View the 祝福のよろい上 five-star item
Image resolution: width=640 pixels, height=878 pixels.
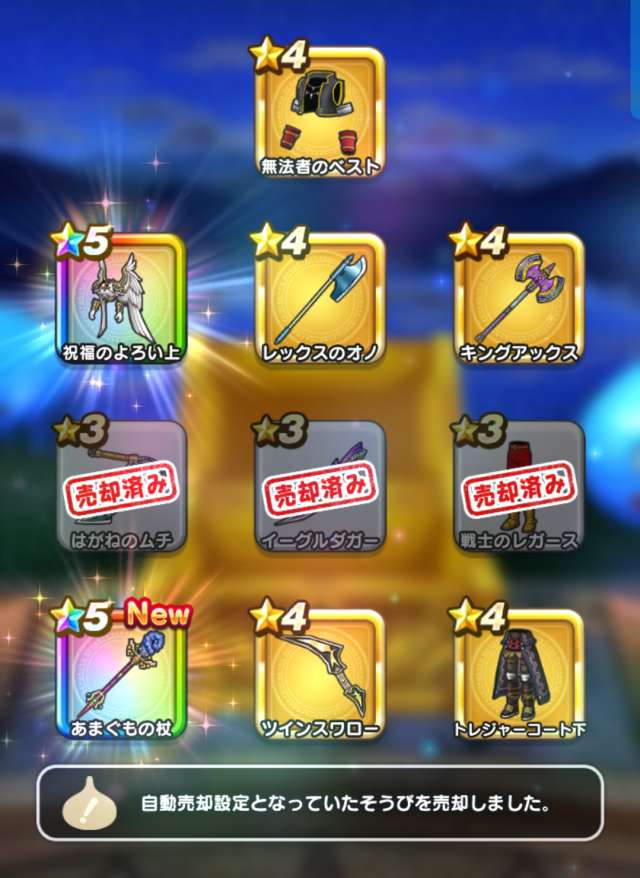122,300
